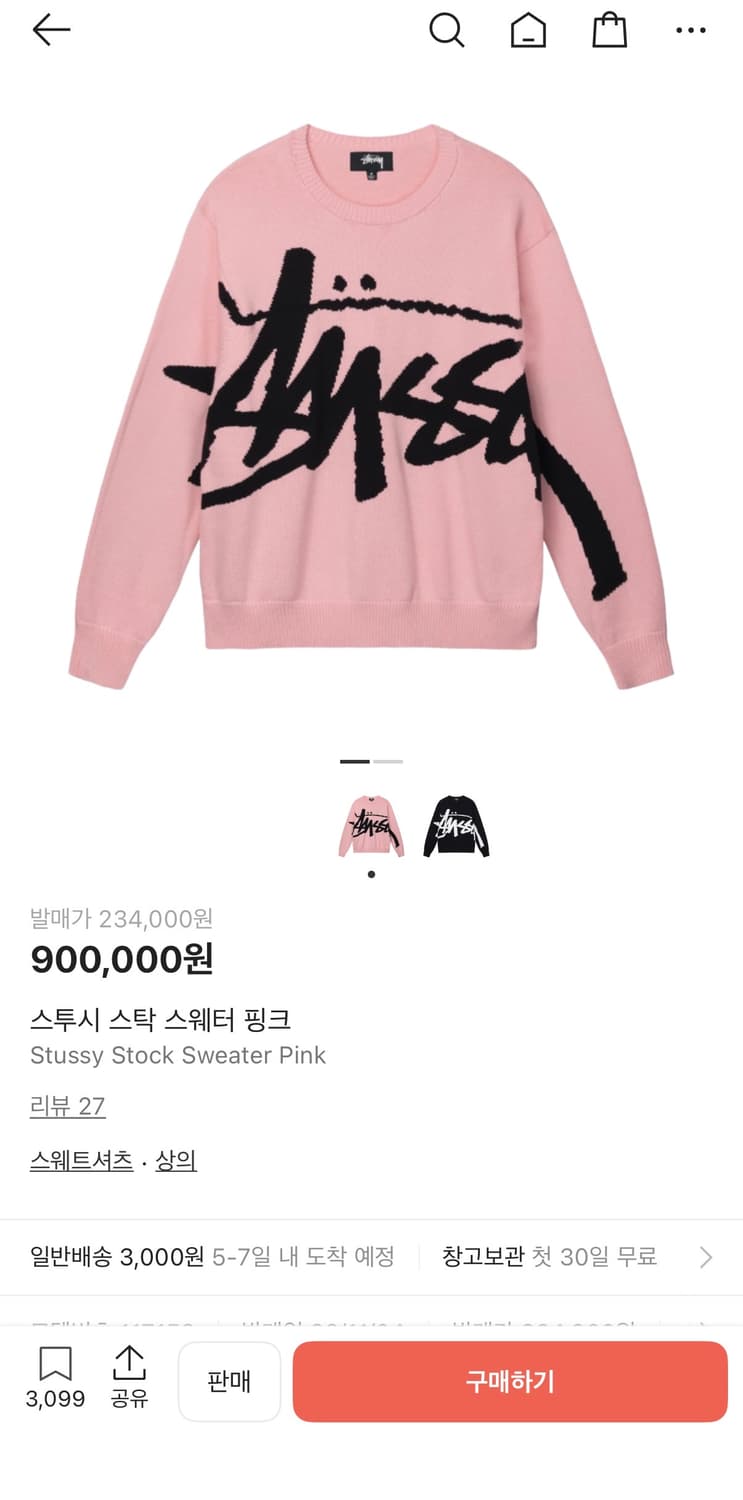743x1500 pixels.
Task: Open the 리뷰 27 reviews link
Action: (68, 1106)
